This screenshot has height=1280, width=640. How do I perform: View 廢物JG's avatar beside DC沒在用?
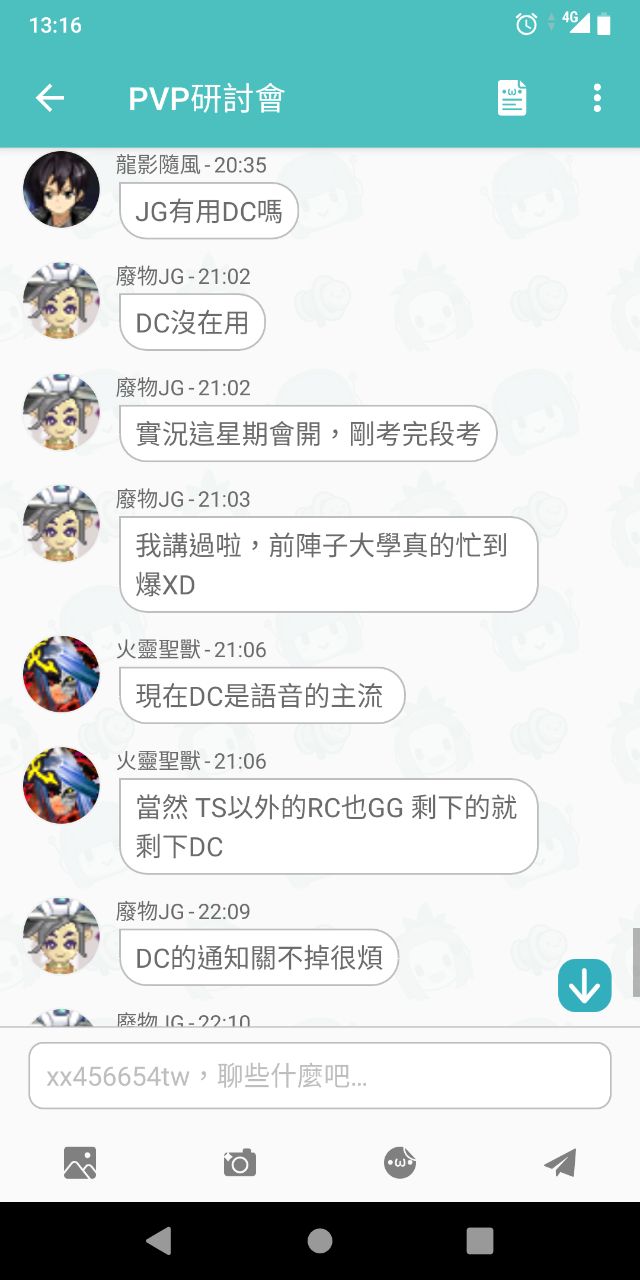[x=61, y=301]
